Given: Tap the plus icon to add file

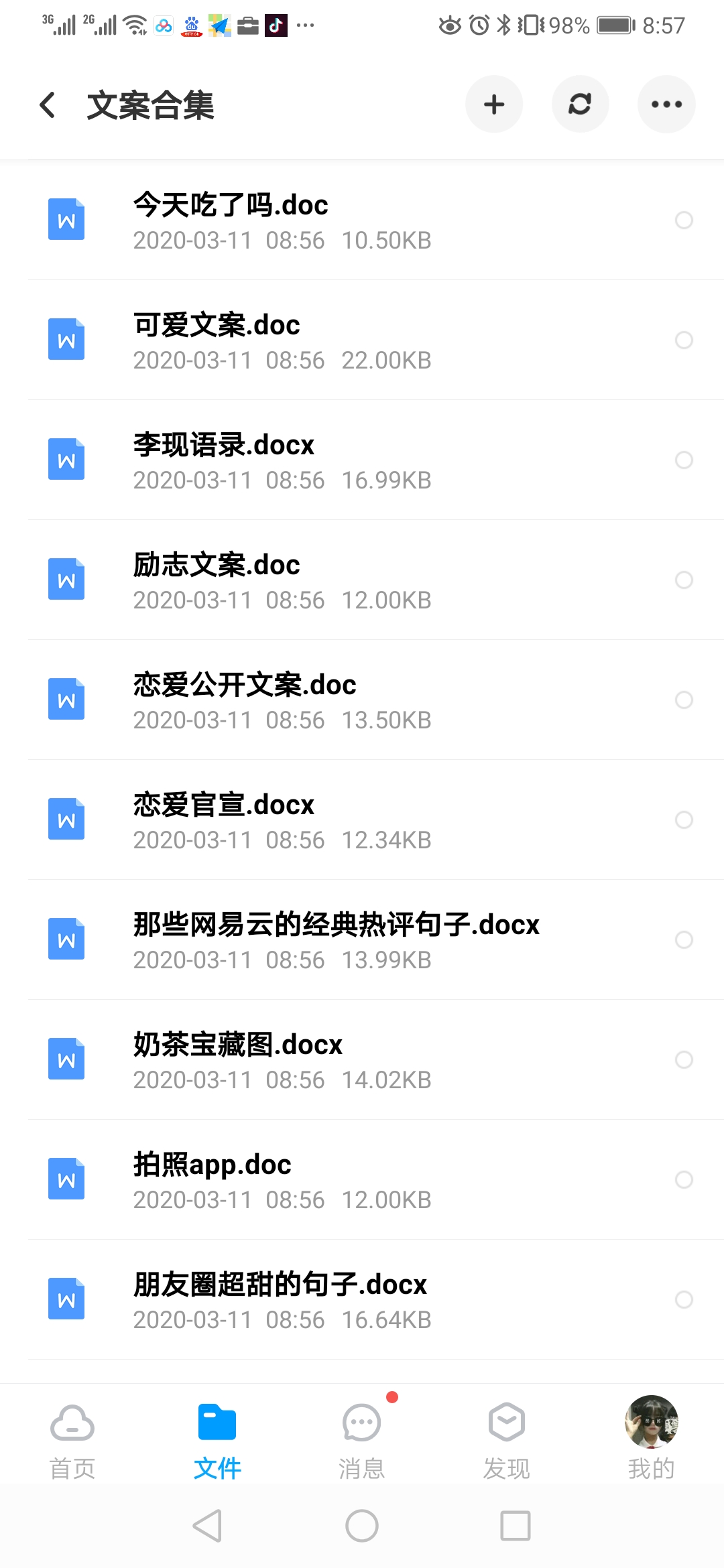Looking at the screenshot, I should pyautogui.click(x=494, y=105).
